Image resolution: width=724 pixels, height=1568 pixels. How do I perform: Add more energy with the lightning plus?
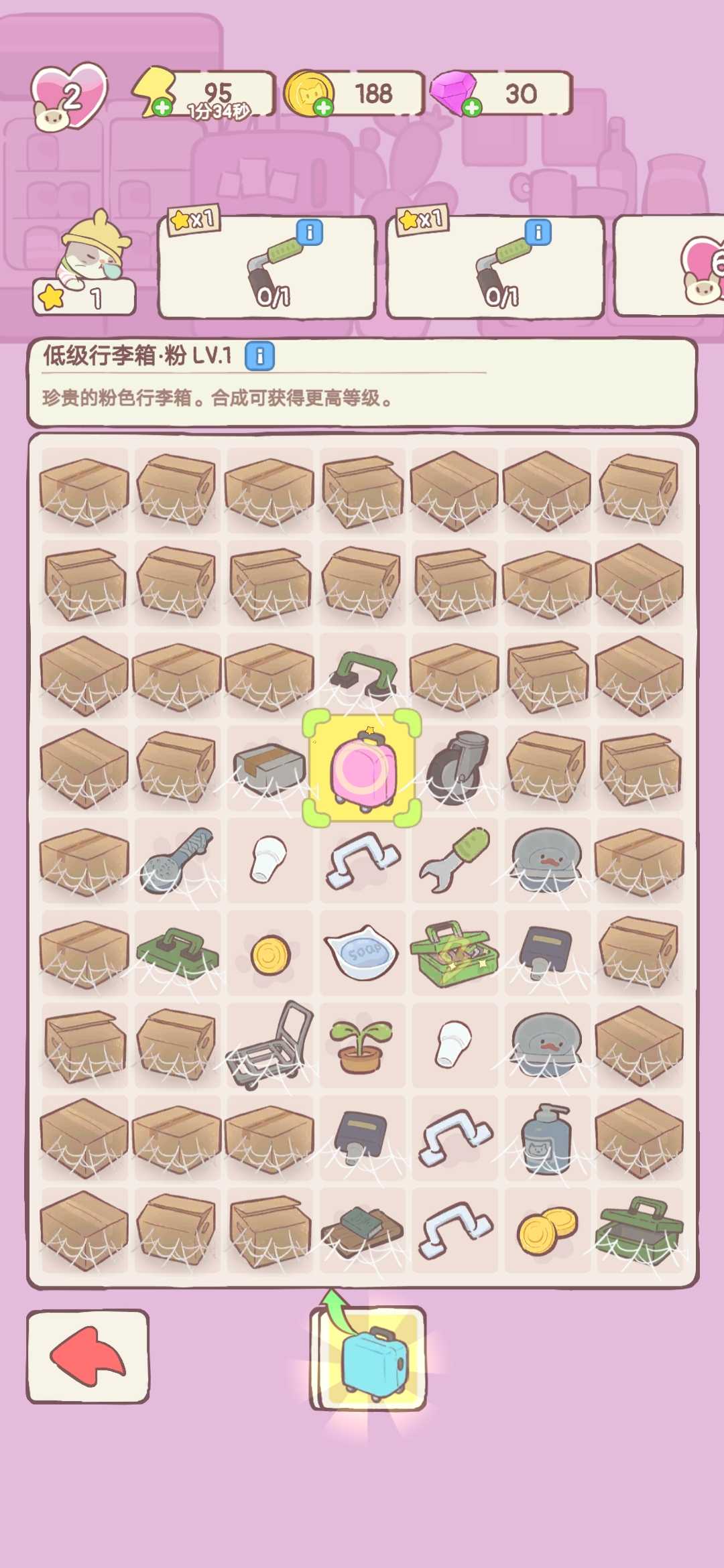coord(162,107)
